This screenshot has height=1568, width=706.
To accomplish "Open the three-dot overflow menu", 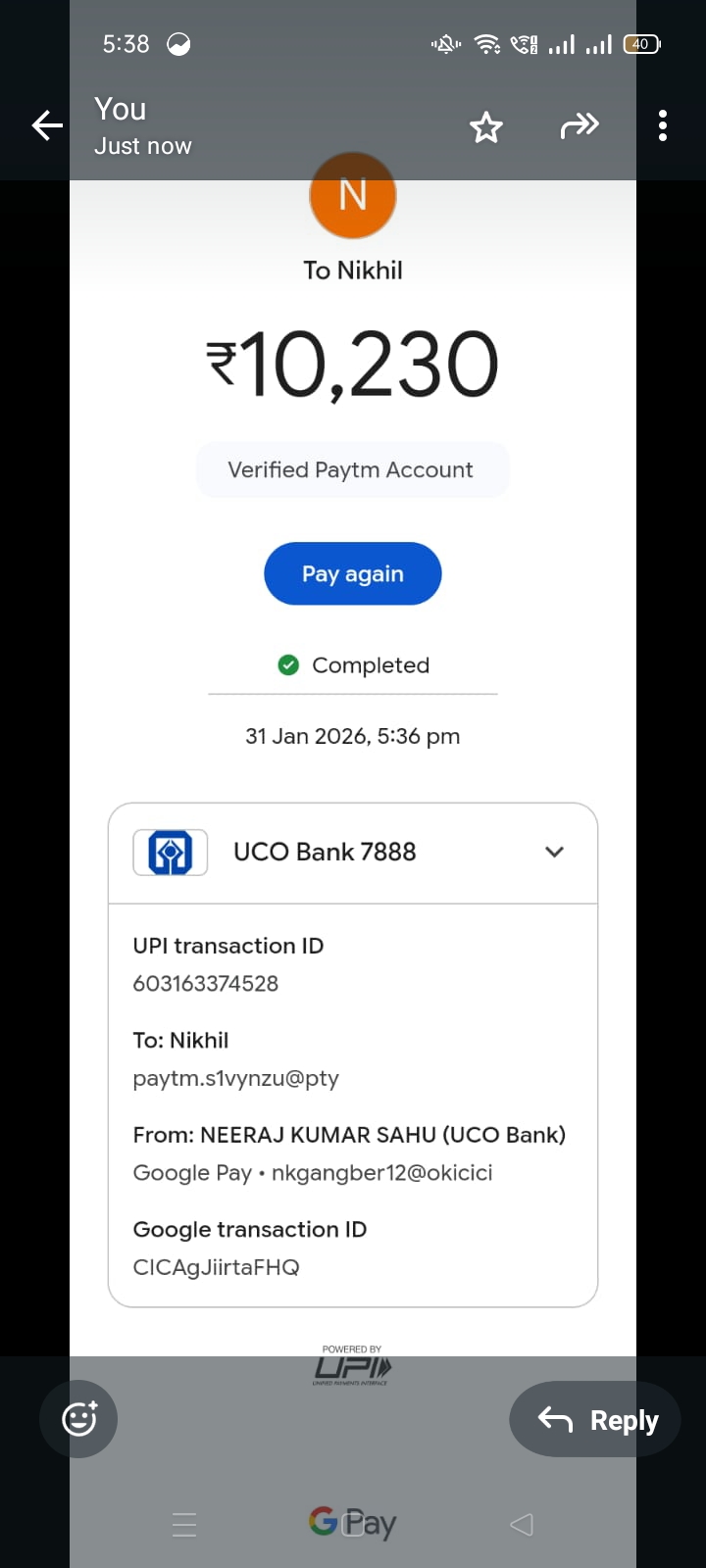I will (663, 125).
